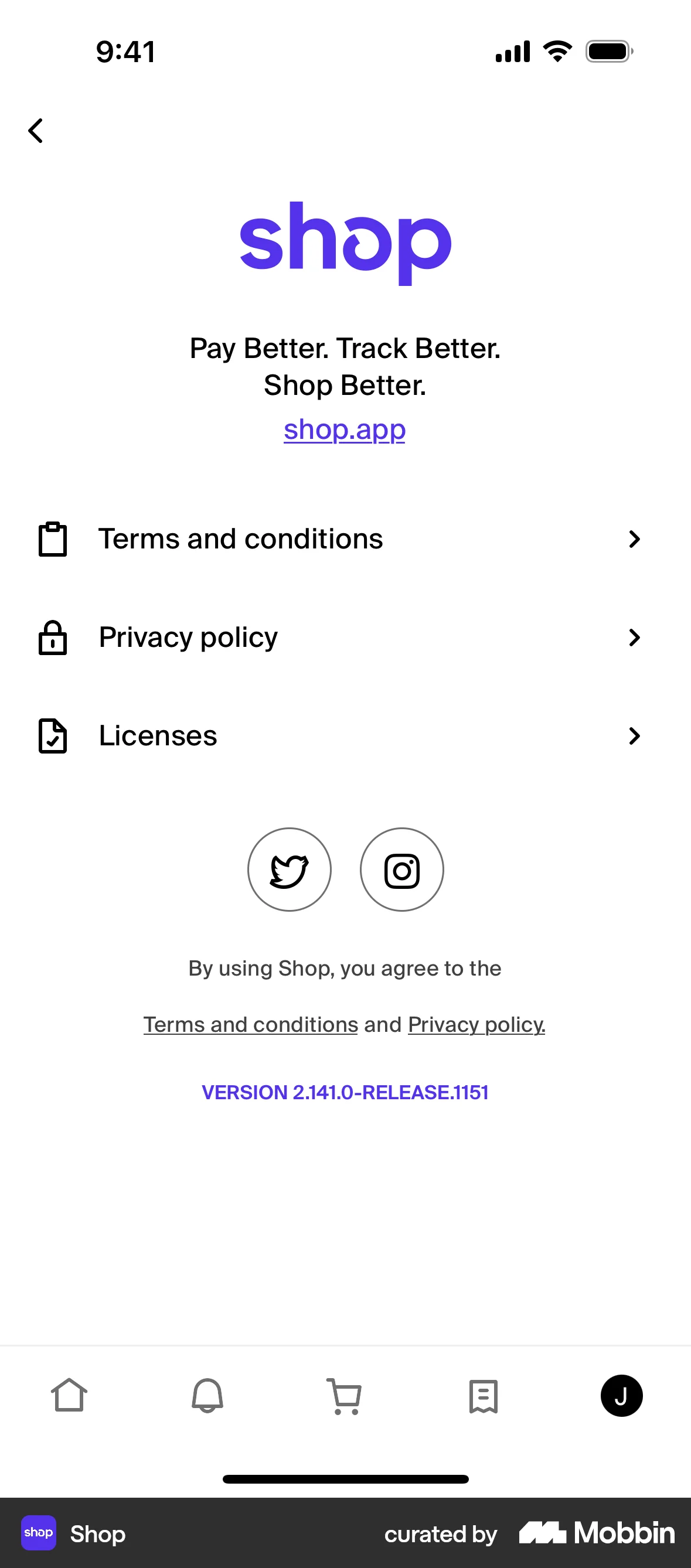Open the Privacy policy footer link

(x=475, y=1024)
